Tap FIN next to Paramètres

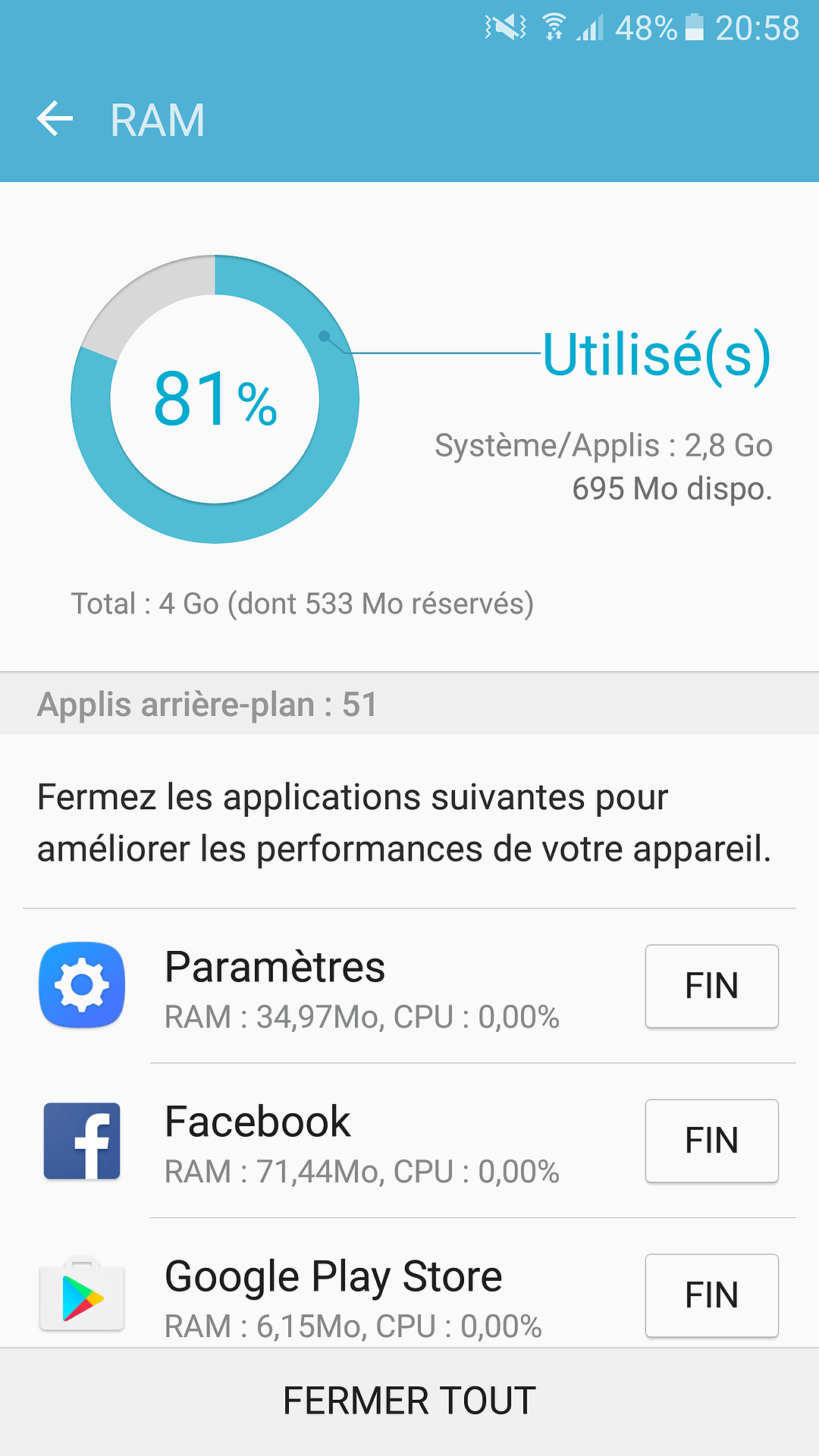711,986
